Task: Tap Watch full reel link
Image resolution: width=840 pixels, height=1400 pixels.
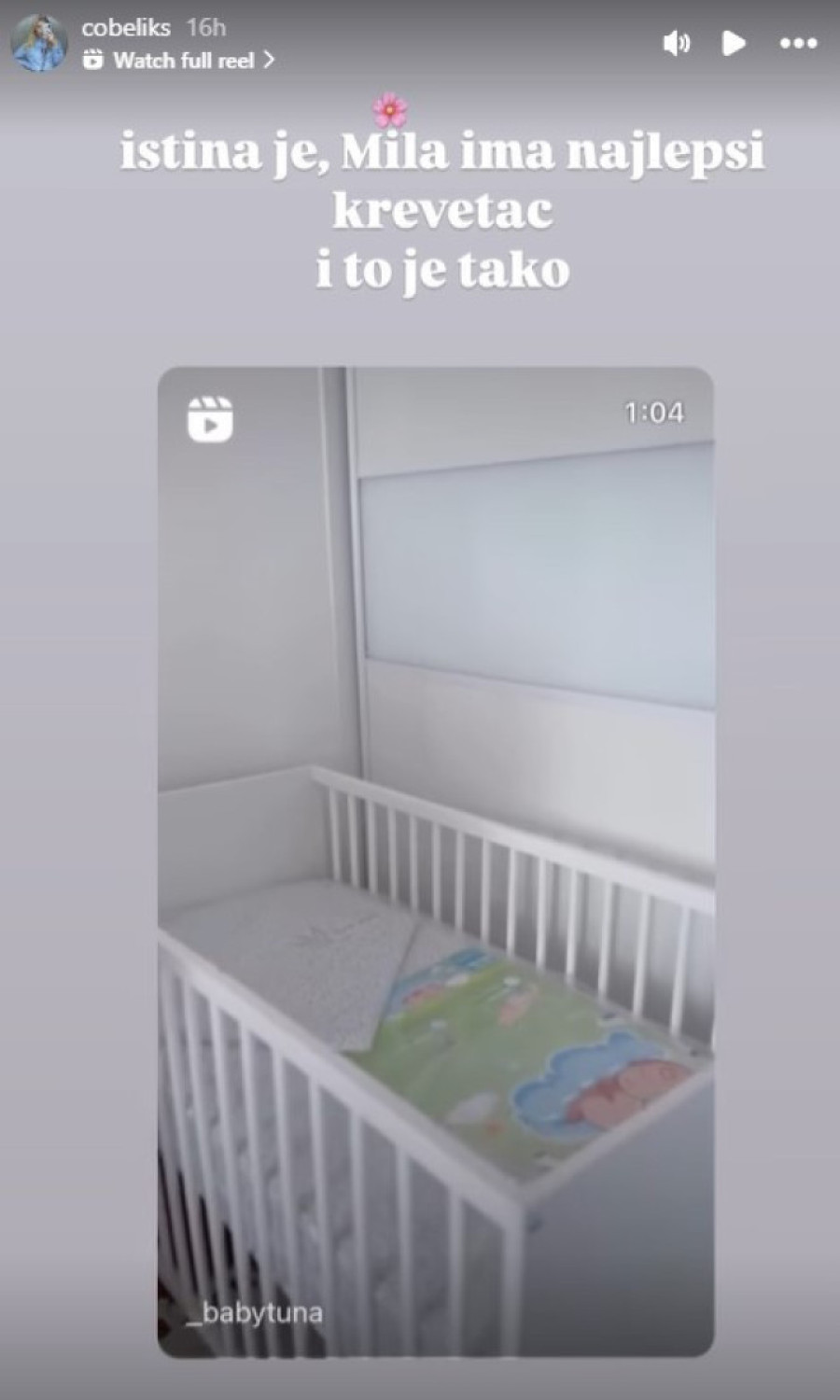Action: [x=182, y=61]
